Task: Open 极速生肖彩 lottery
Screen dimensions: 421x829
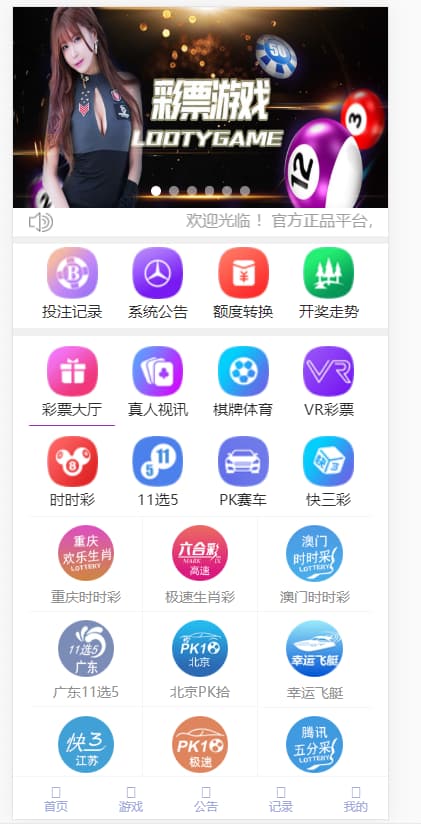Action: click(200, 565)
